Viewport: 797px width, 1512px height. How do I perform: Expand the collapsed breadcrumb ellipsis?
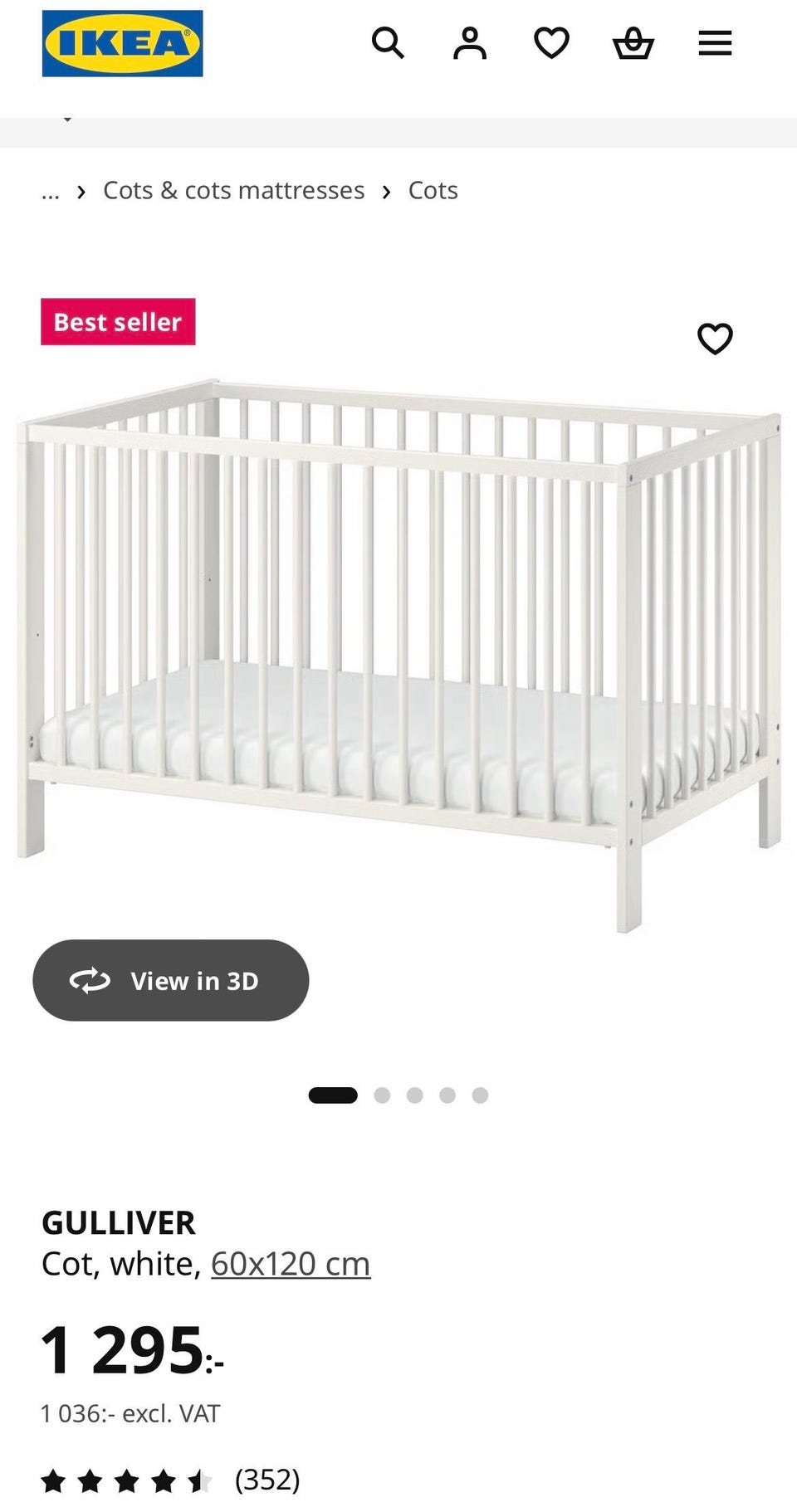click(x=51, y=191)
